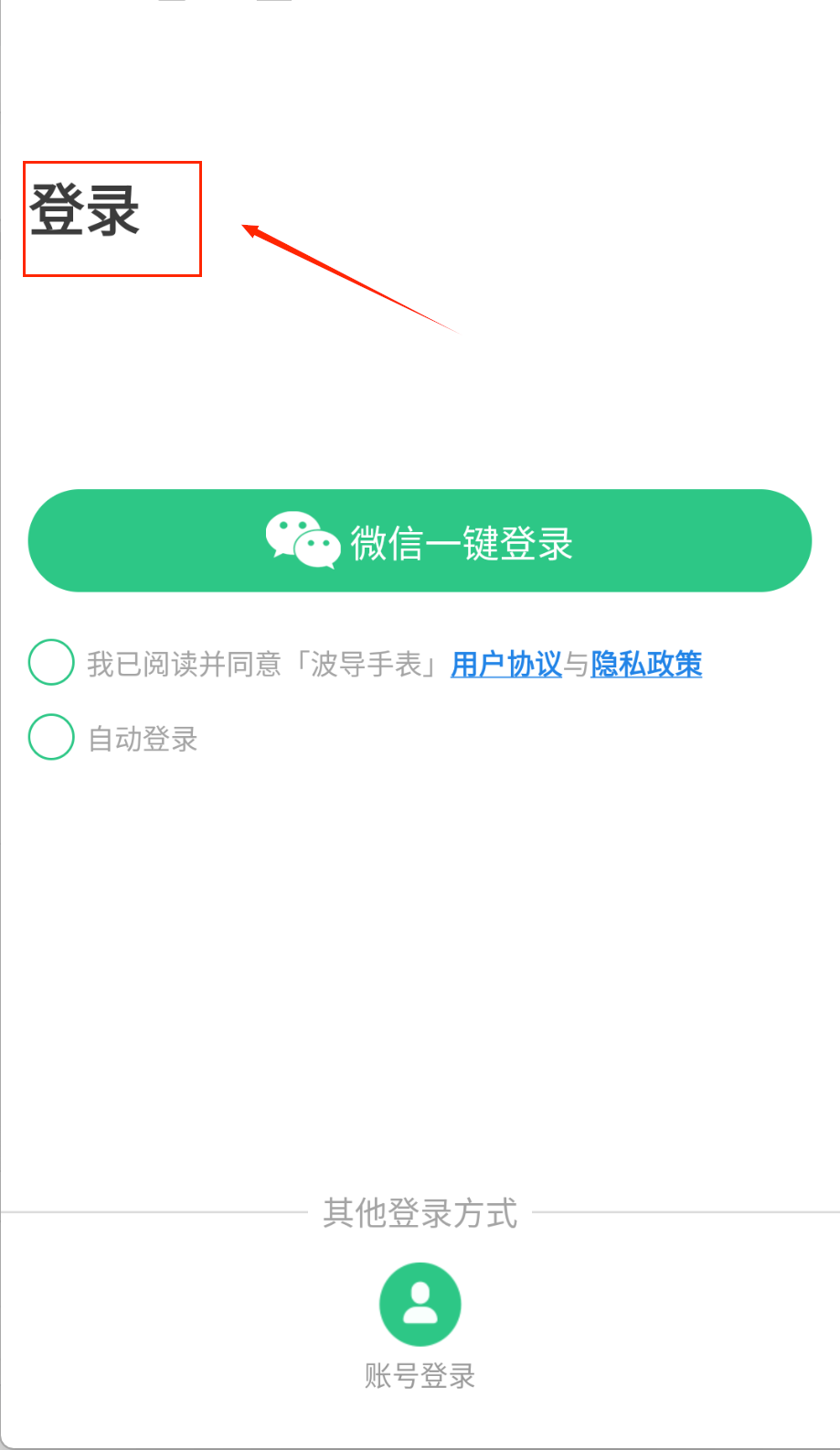Enable the 自动登录 option
Viewport: 840px width, 1450px height.
coord(51,737)
